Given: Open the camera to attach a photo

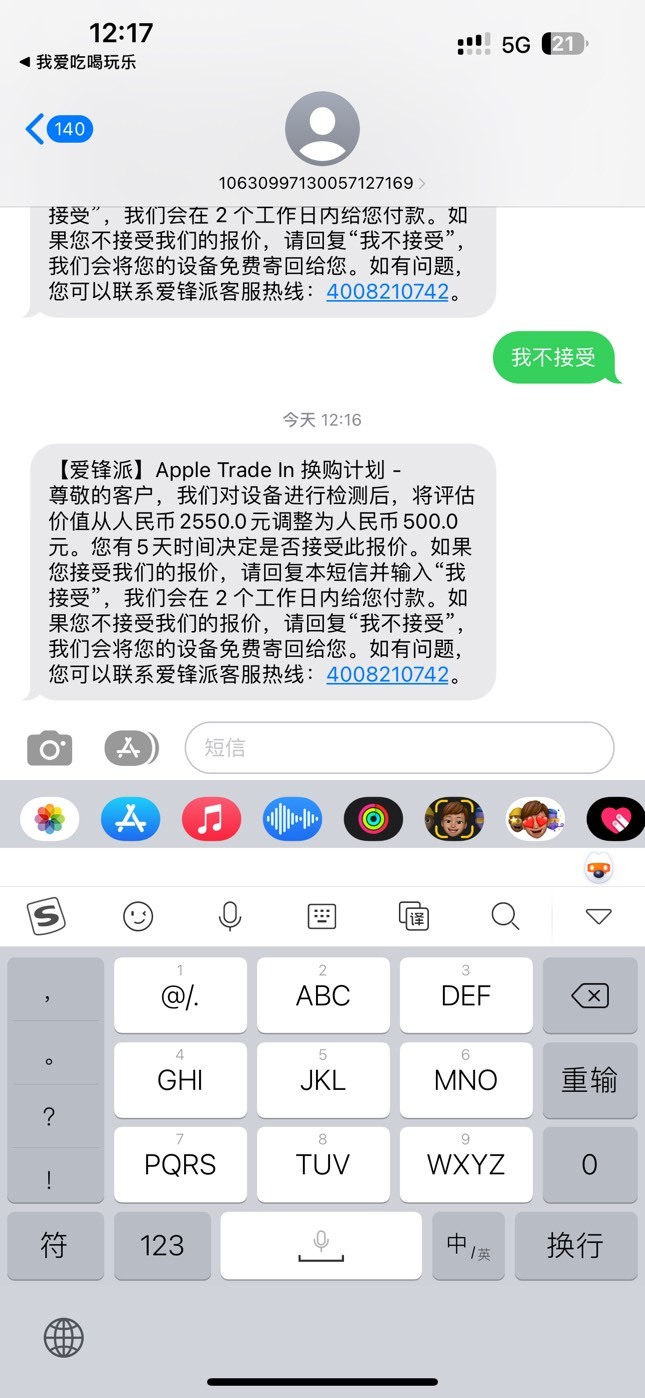Looking at the screenshot, I should point(49,748).
